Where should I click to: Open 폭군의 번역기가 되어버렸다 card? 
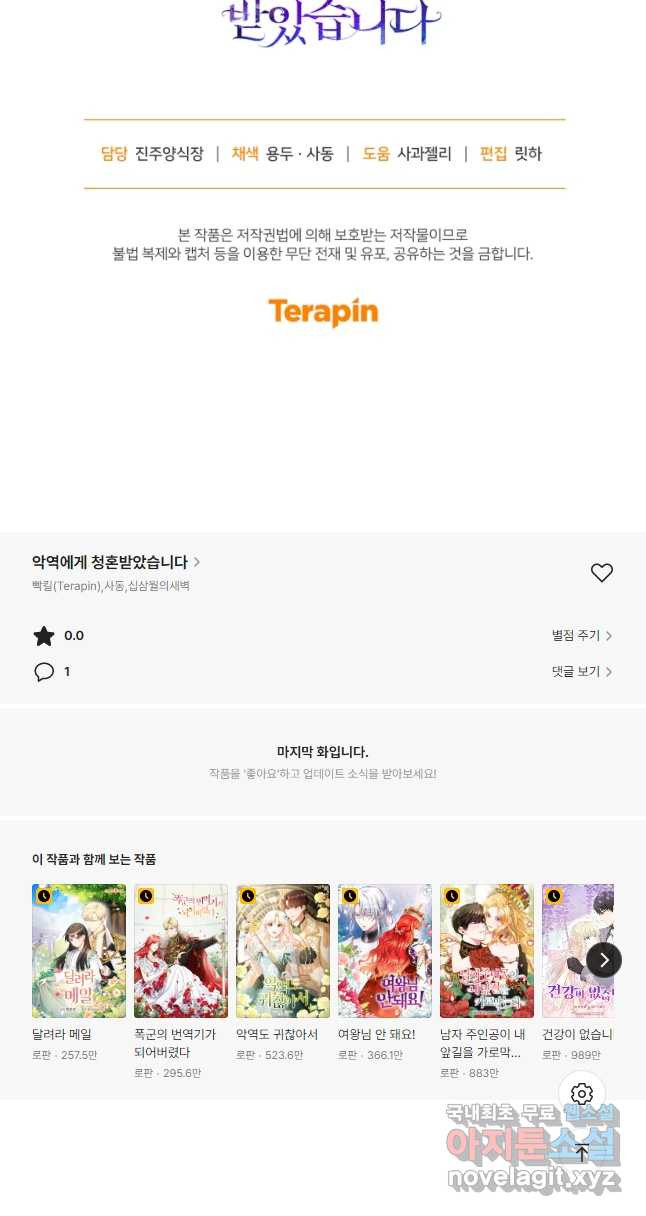point(181,950)
